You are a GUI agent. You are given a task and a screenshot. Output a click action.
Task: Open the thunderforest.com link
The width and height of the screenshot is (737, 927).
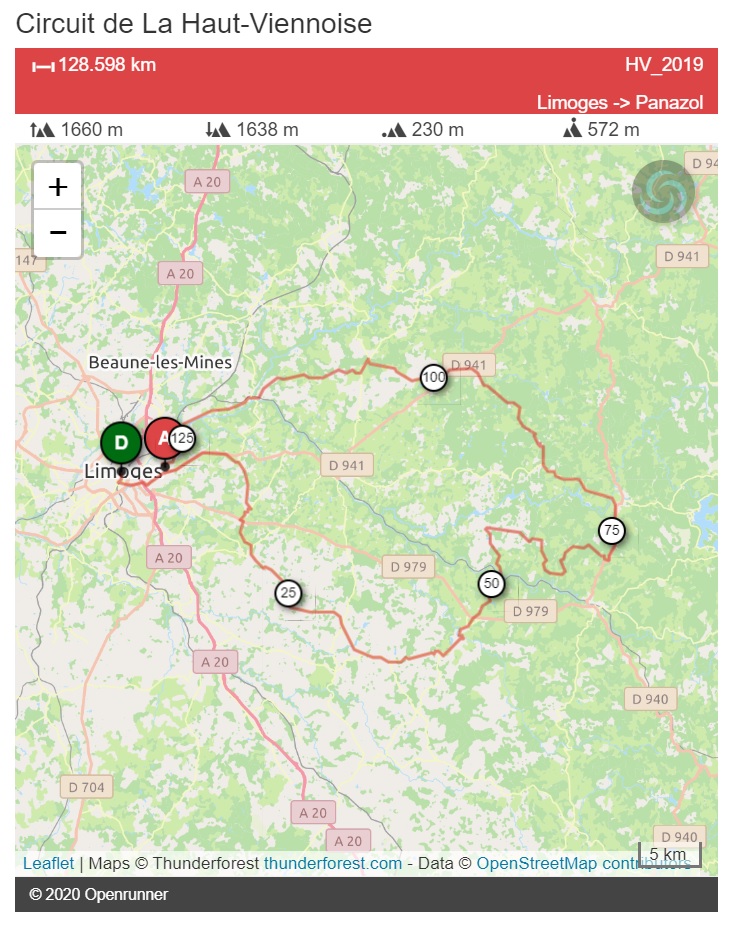coord(332,863)
